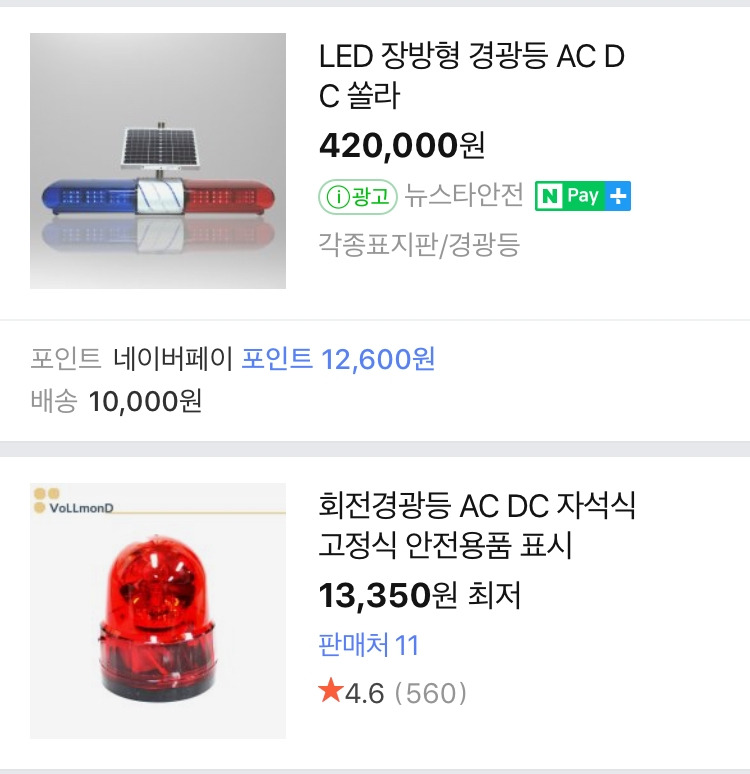View 판매처 11 seller list
The height and width of the screenshot is (774, 750).
click(x=368, y=645)
